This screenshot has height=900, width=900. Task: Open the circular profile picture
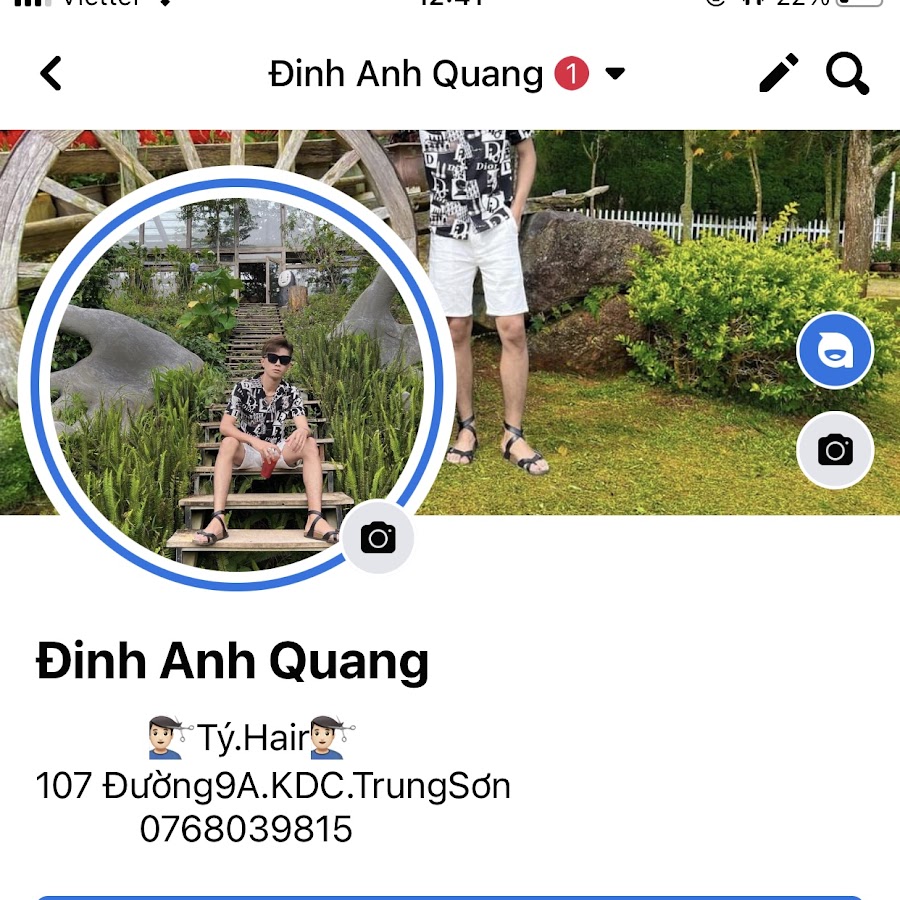pyautogui.click(x=237, y=385)
